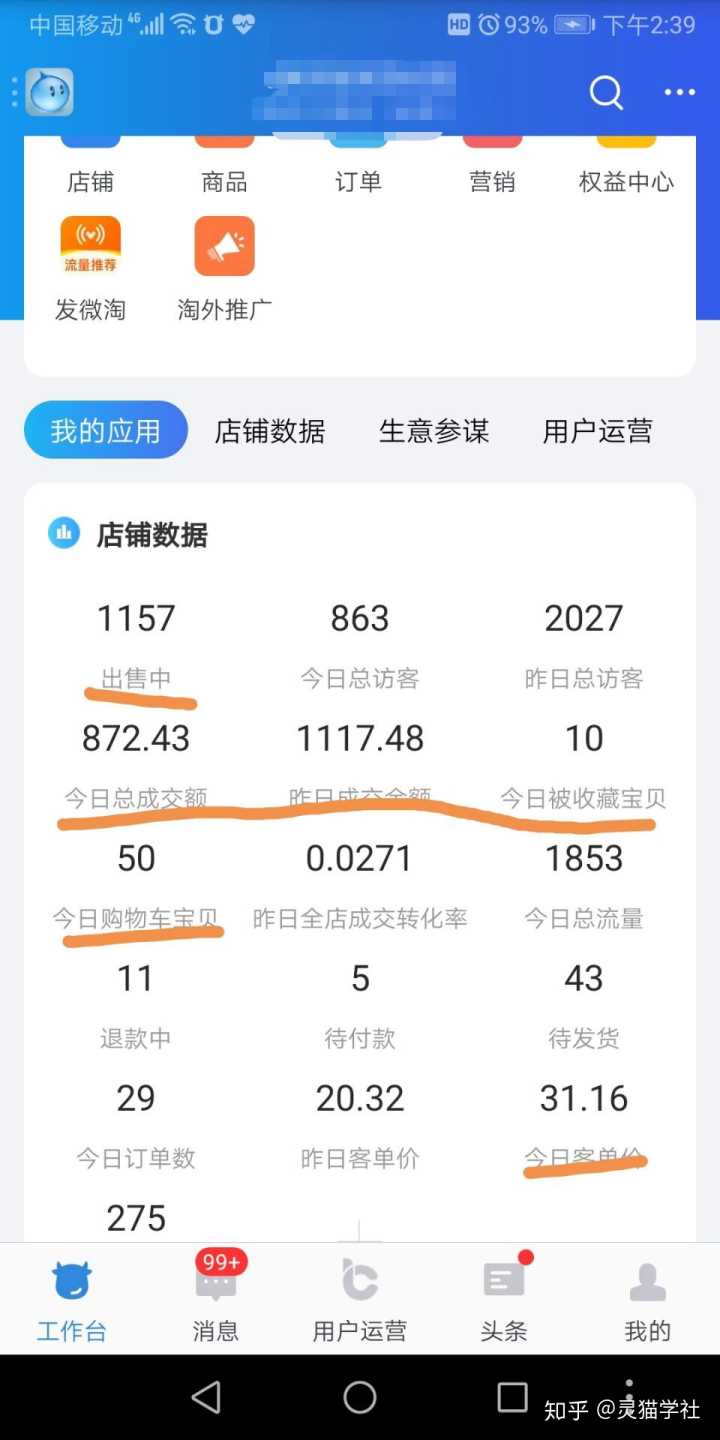Viewport: 720px width, 1440px height.
Task: Tap the blue avatar icon at top left
Action: [49, 93]
